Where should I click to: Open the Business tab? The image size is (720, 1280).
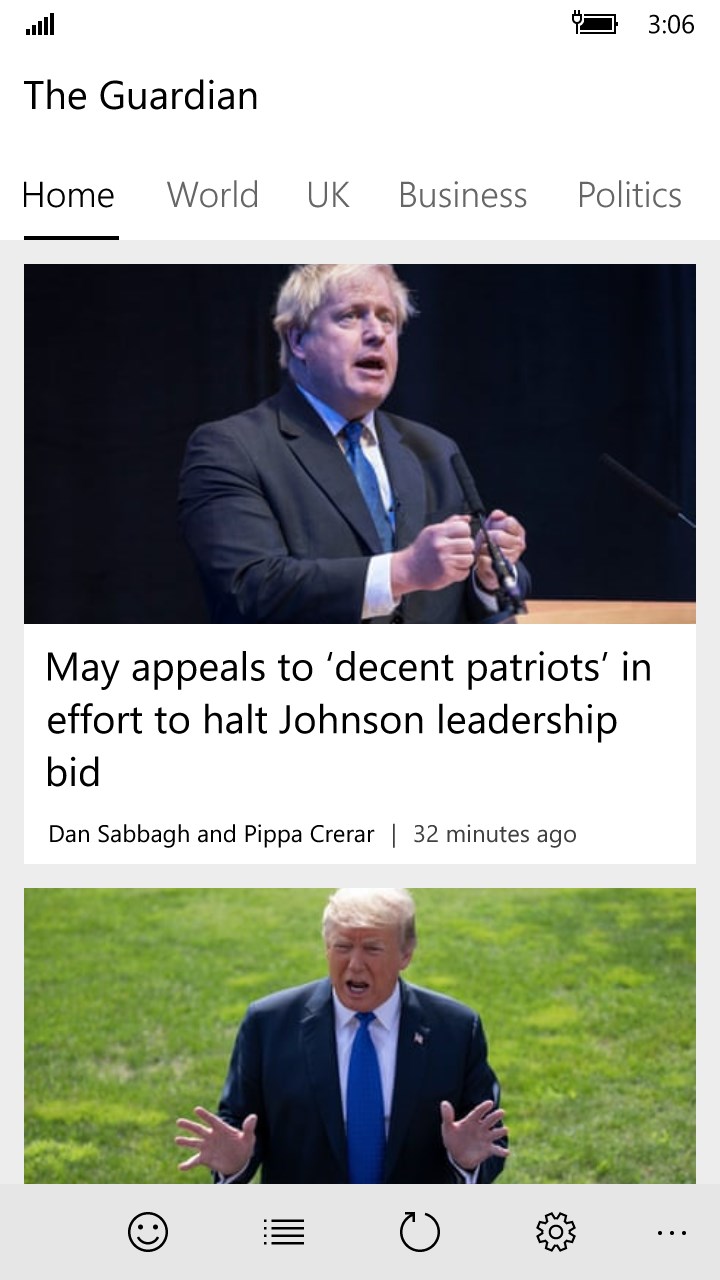click(462, 194)
